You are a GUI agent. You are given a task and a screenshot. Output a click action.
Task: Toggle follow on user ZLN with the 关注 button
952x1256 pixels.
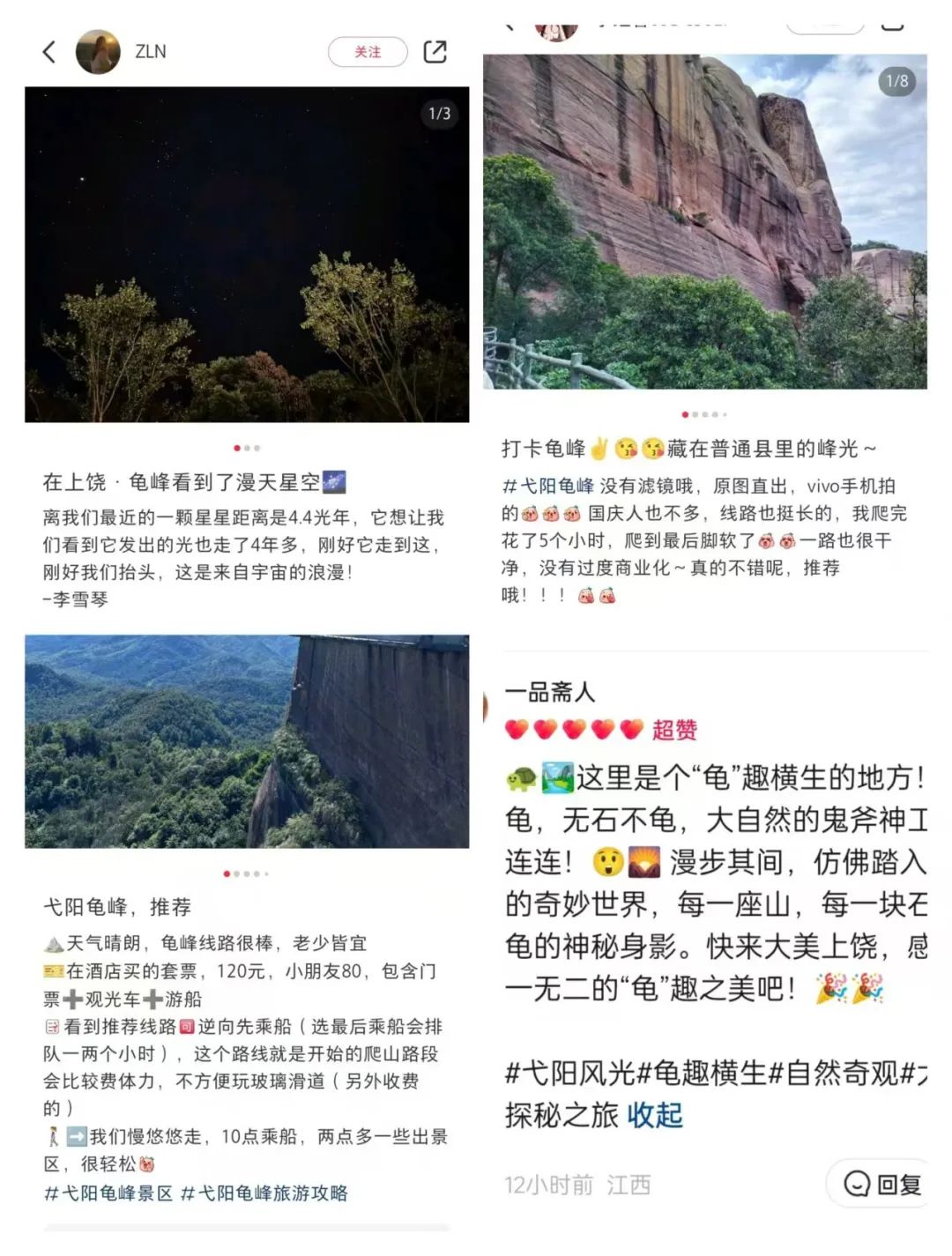click(x=368, y=53)
